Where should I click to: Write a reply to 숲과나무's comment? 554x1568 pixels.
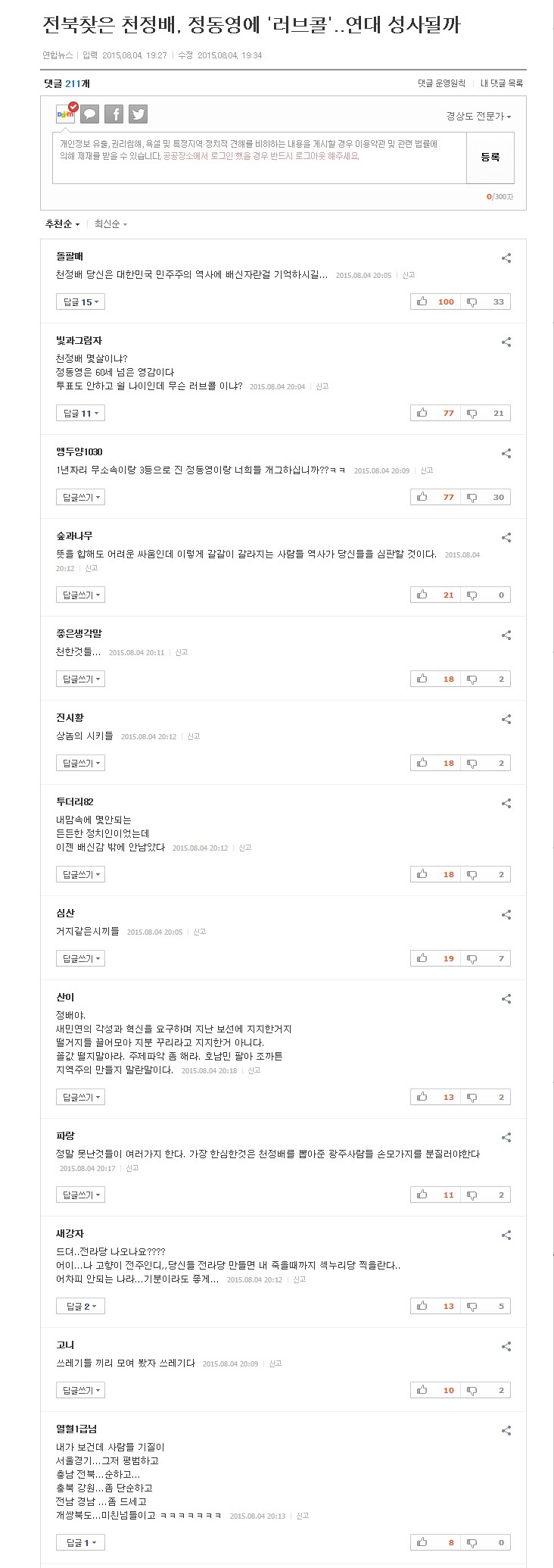(x=80, y=595)
